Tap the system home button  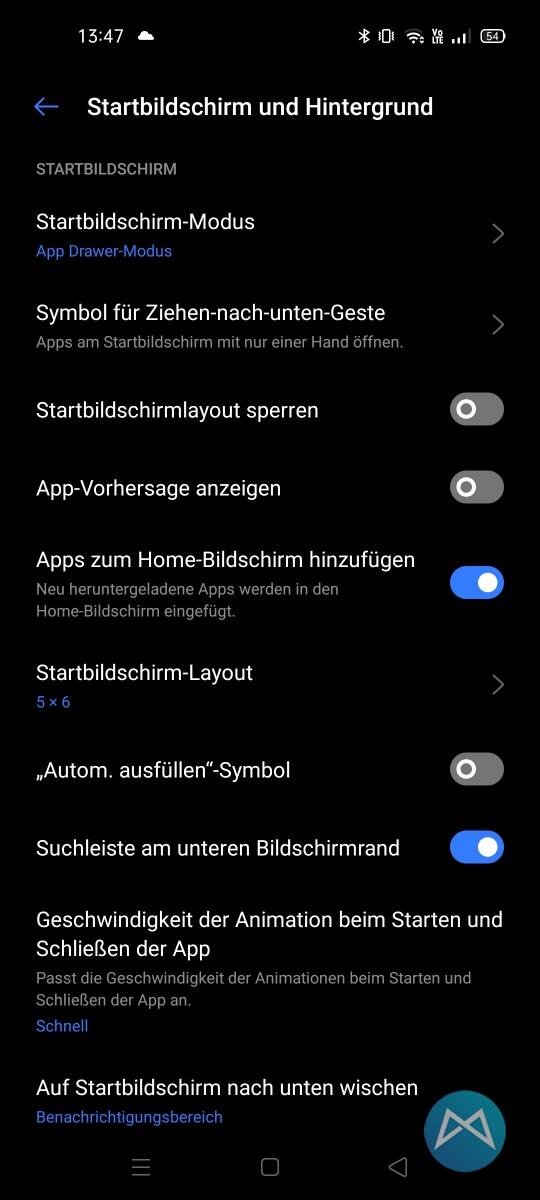click(x=269, y=1167)
